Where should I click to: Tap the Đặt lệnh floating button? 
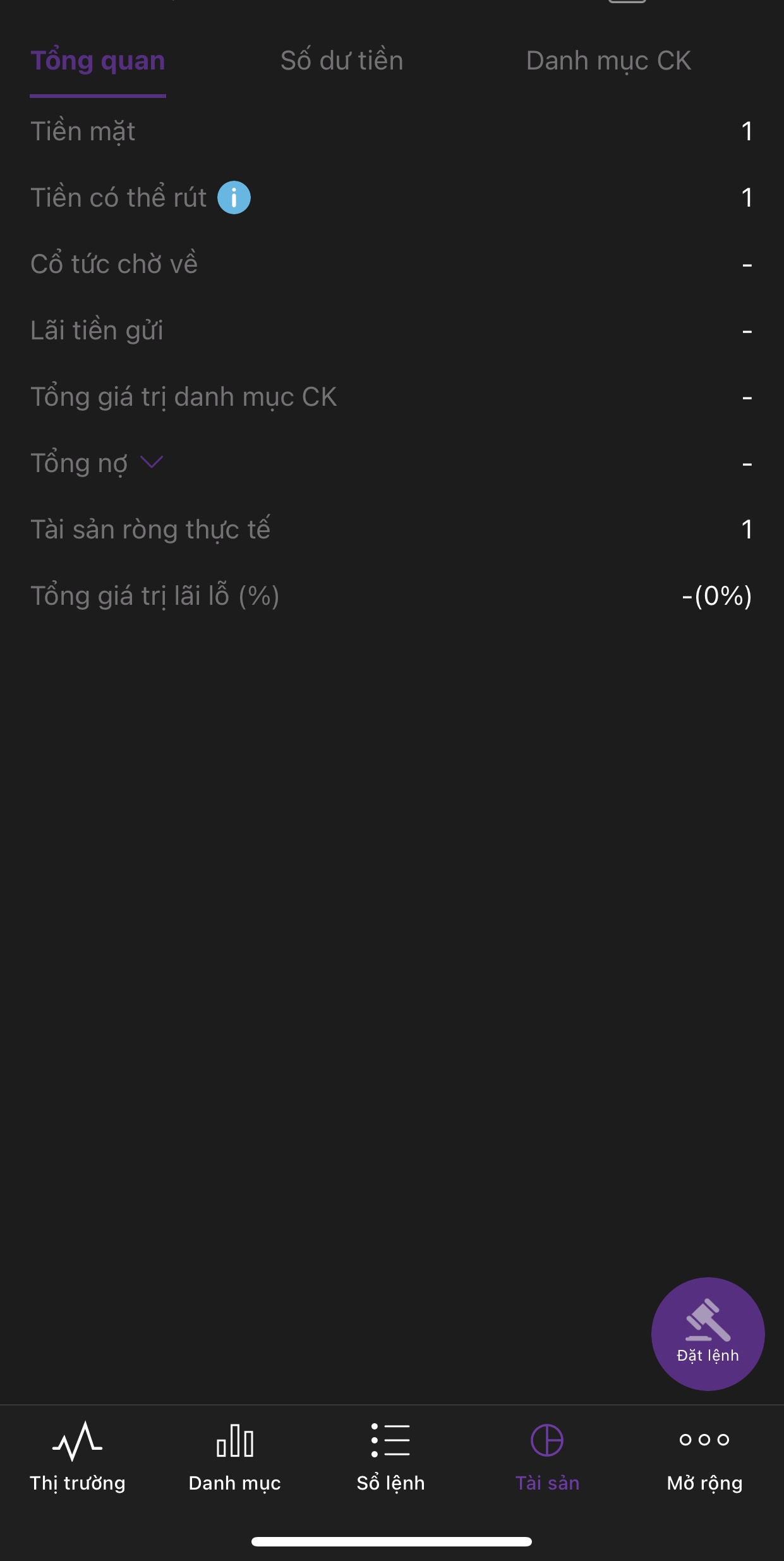tap(708, 1333)
